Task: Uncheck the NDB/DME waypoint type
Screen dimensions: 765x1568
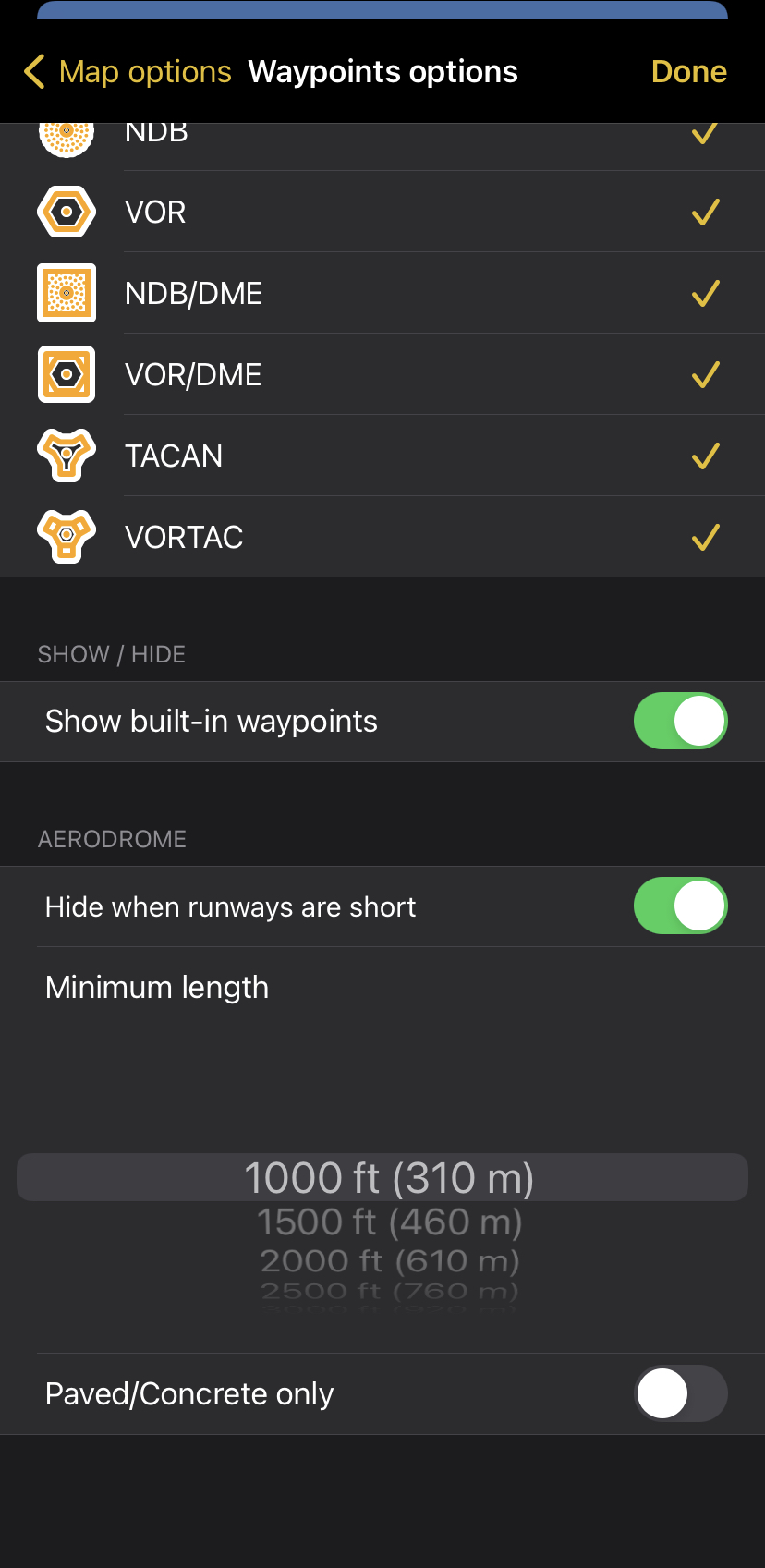Action: pos(705,294)
